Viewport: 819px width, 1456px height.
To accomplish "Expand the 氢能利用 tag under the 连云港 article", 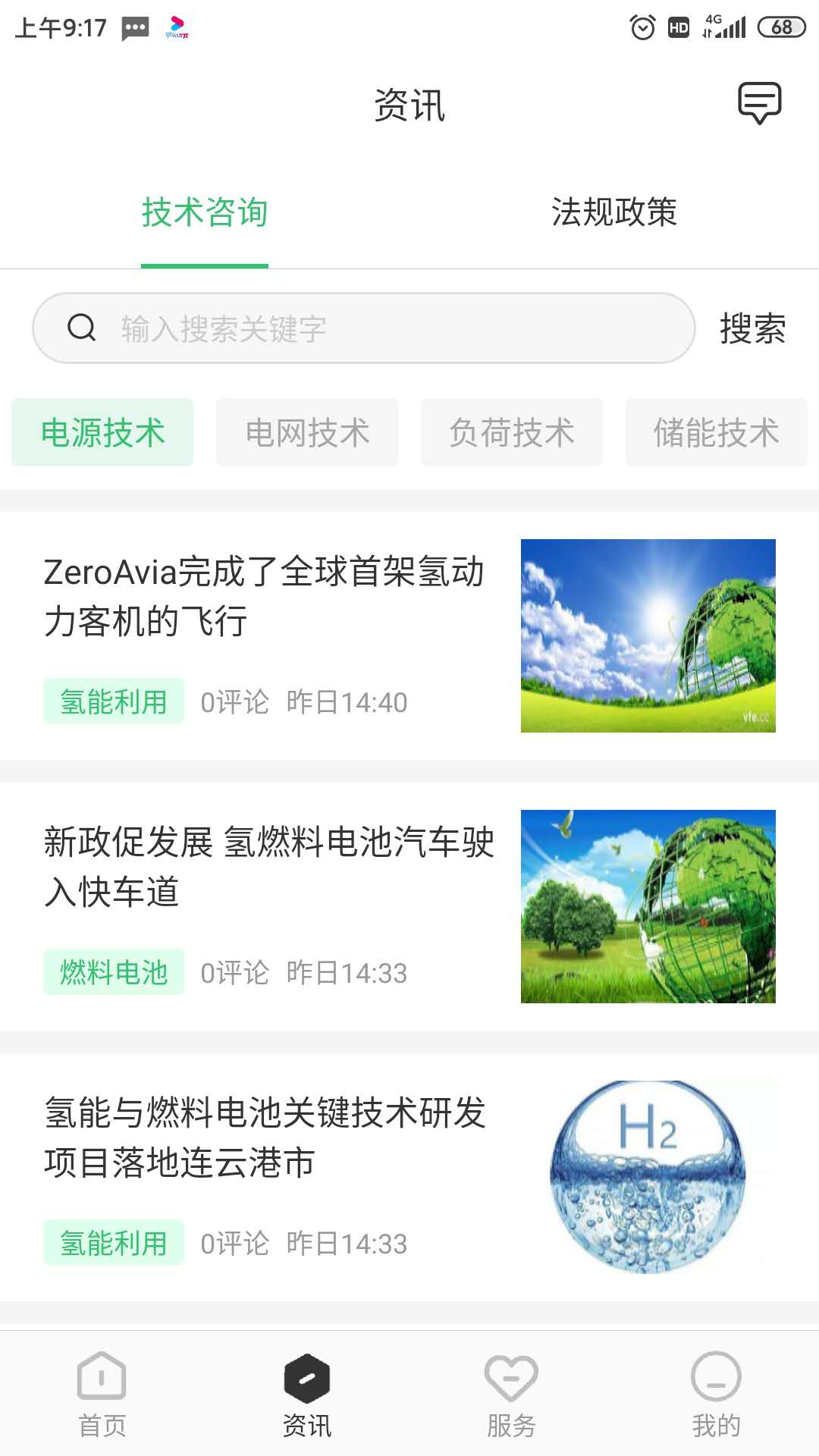I will 114,1242.
